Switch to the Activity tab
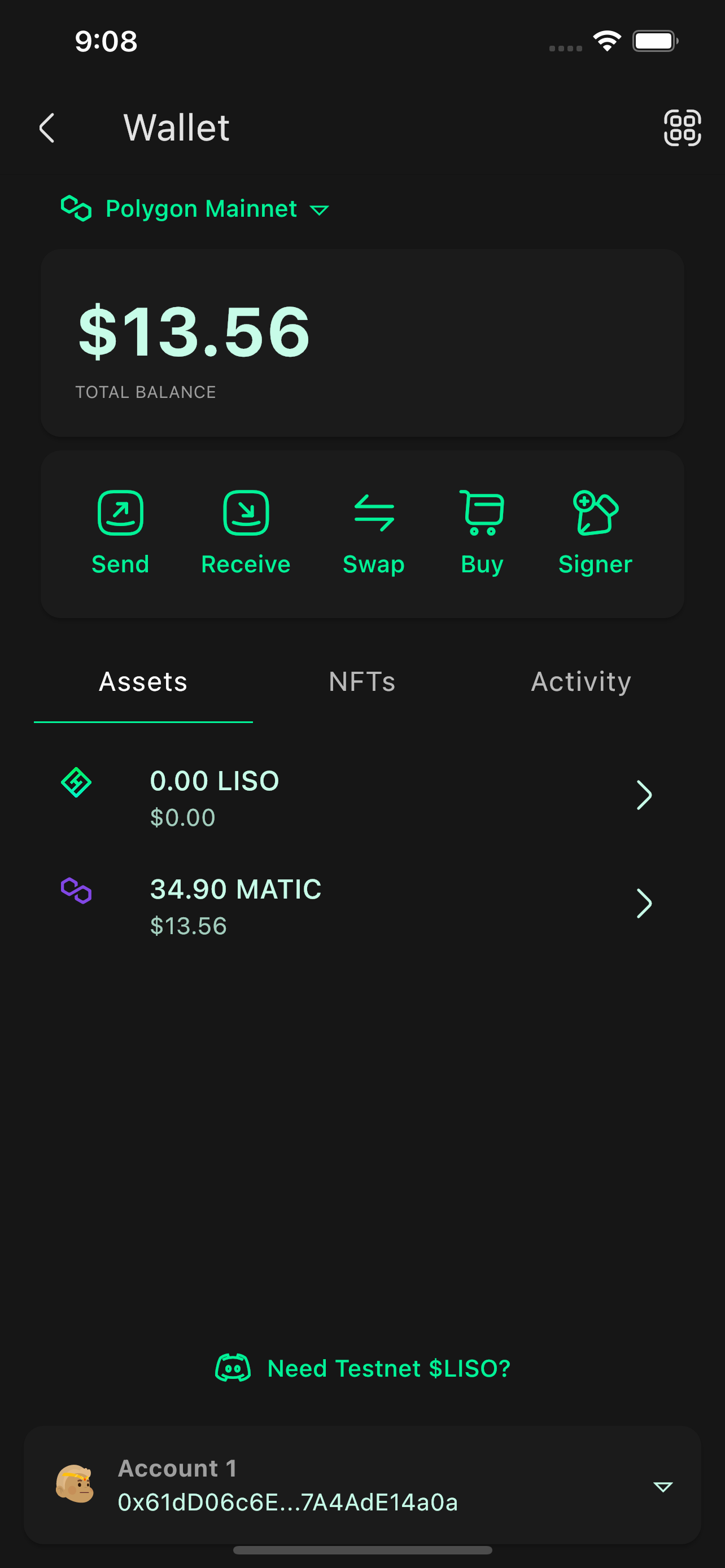This screenshot has width=725, height=1568. click(x=580, y=682)
